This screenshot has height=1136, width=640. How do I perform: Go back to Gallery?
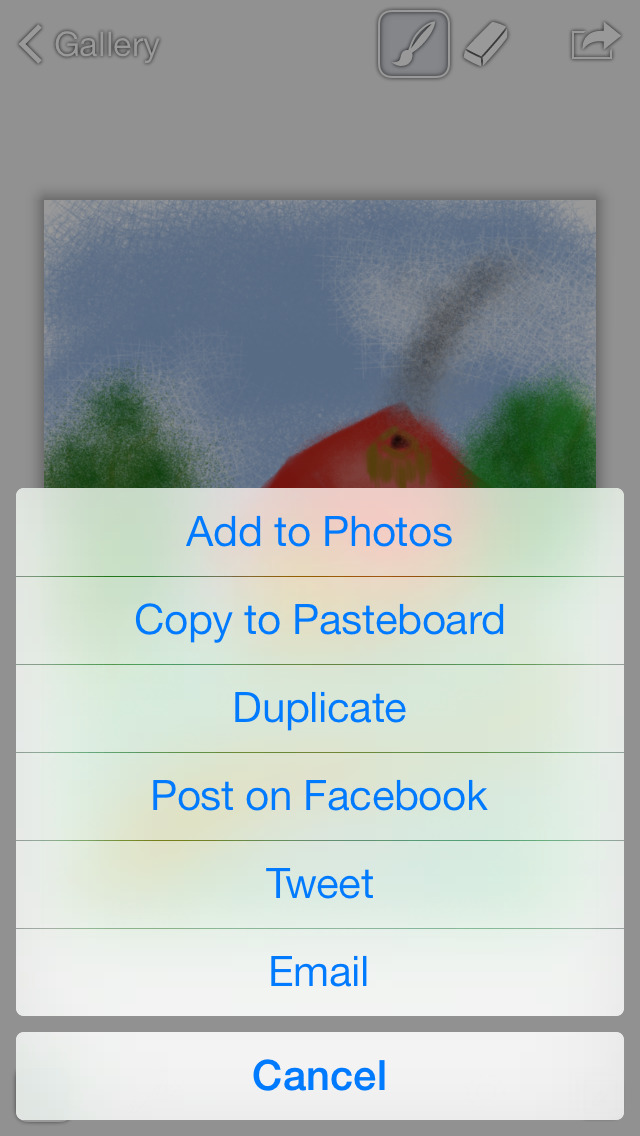click(90, 45)
